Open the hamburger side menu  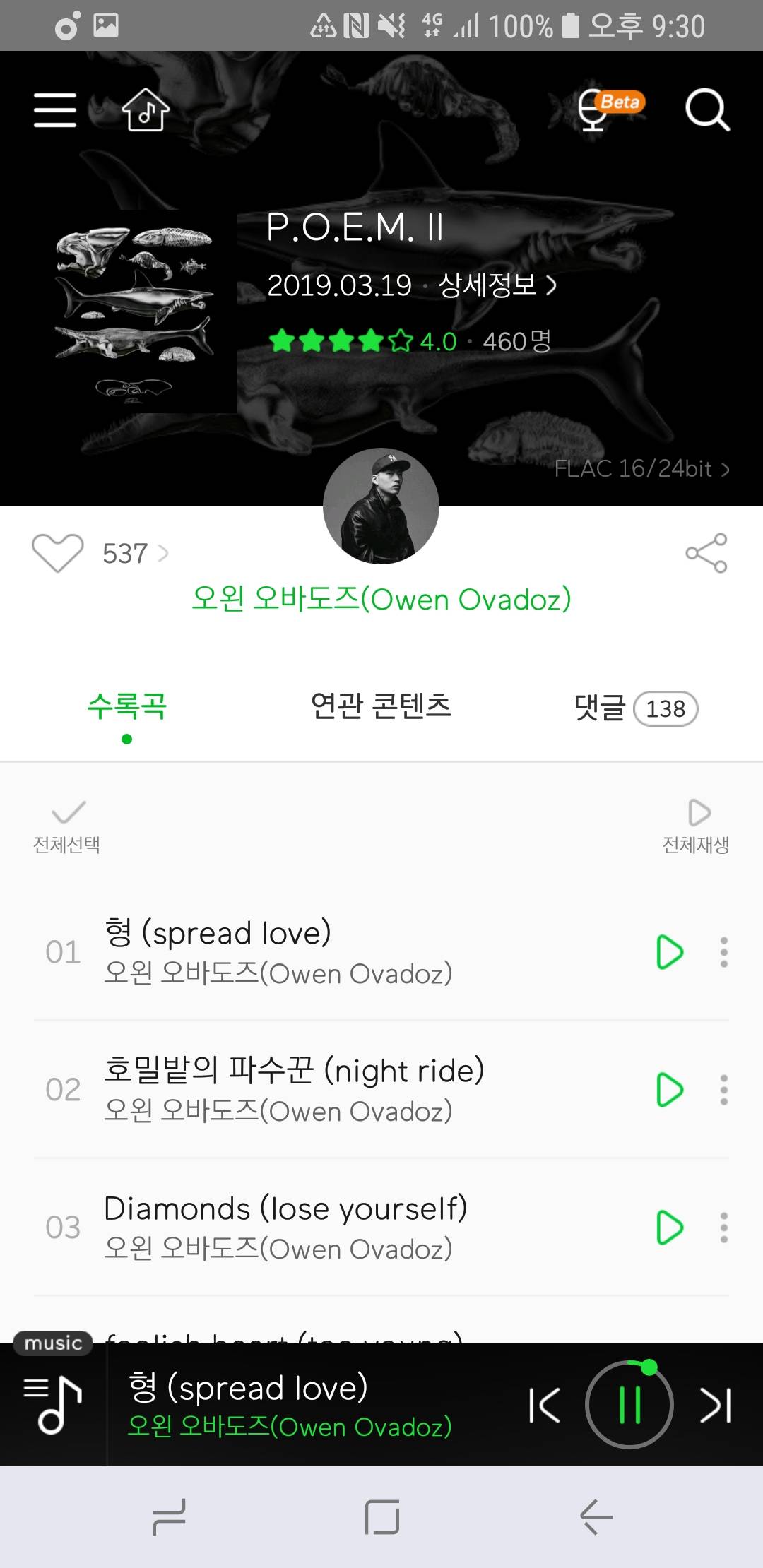point(55,109)
